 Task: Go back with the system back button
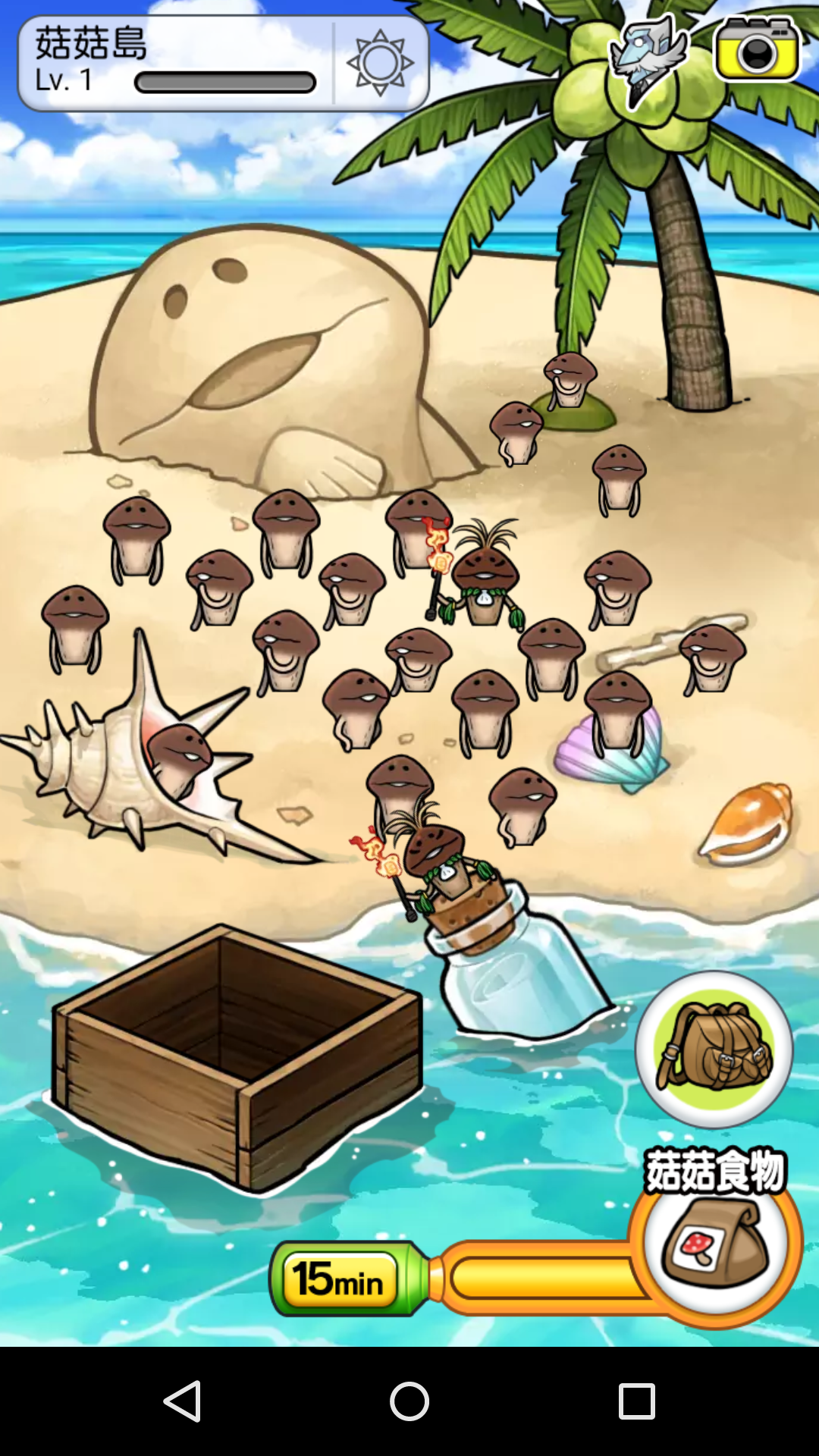(x=182, y=1401)
